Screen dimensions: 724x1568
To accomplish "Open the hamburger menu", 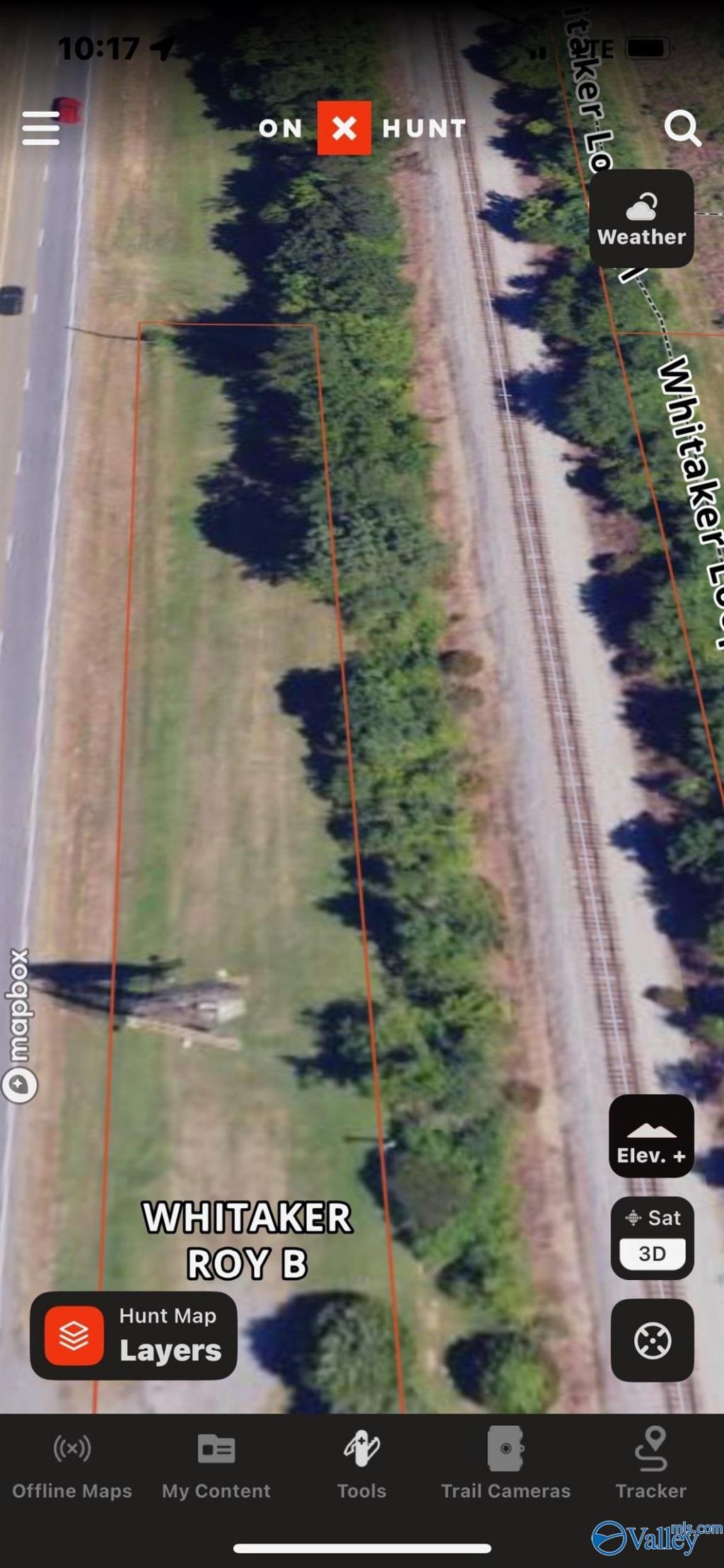I will tap(40, 128).
